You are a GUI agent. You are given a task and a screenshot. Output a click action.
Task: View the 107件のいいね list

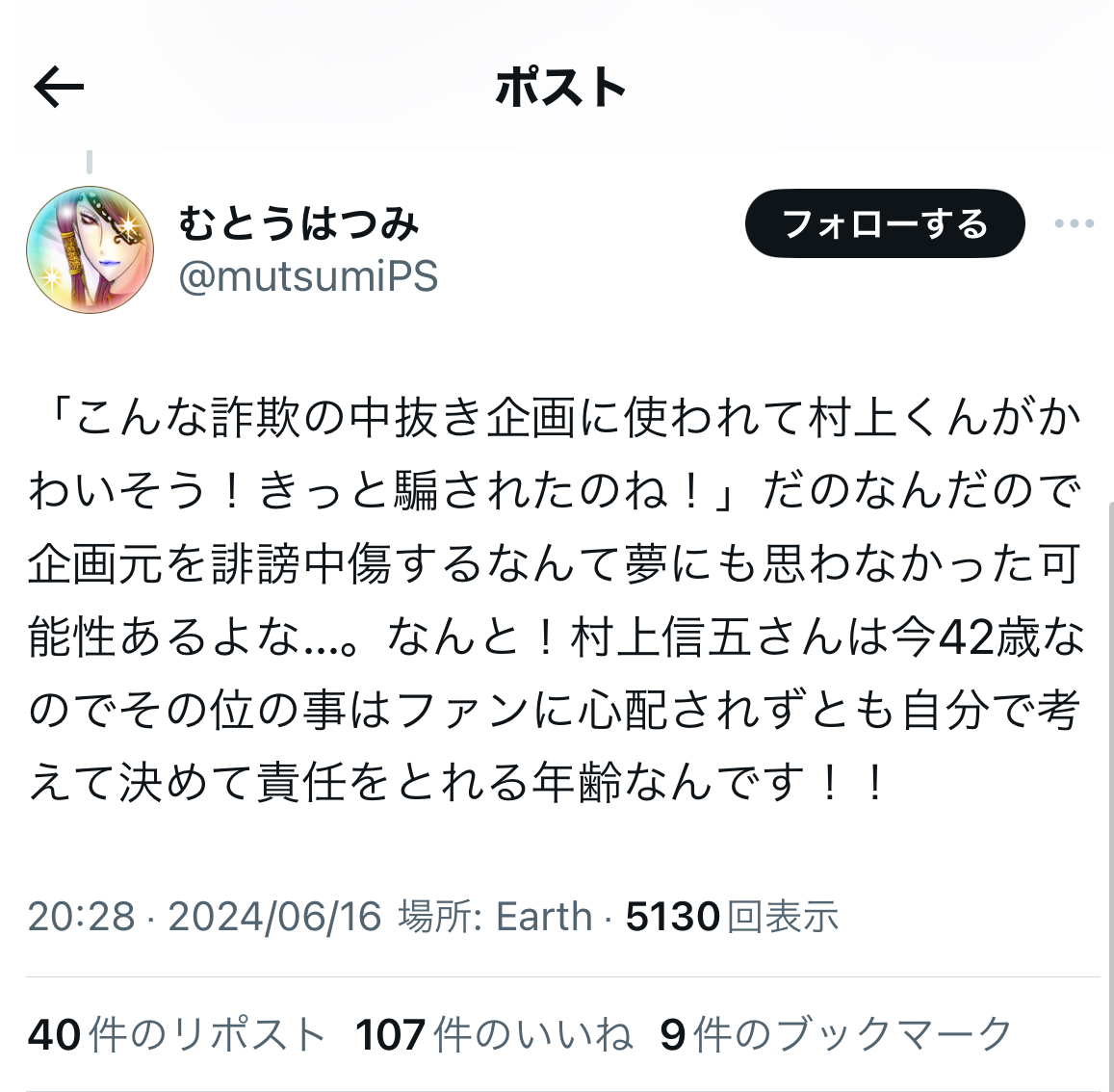coord(494,1035)
